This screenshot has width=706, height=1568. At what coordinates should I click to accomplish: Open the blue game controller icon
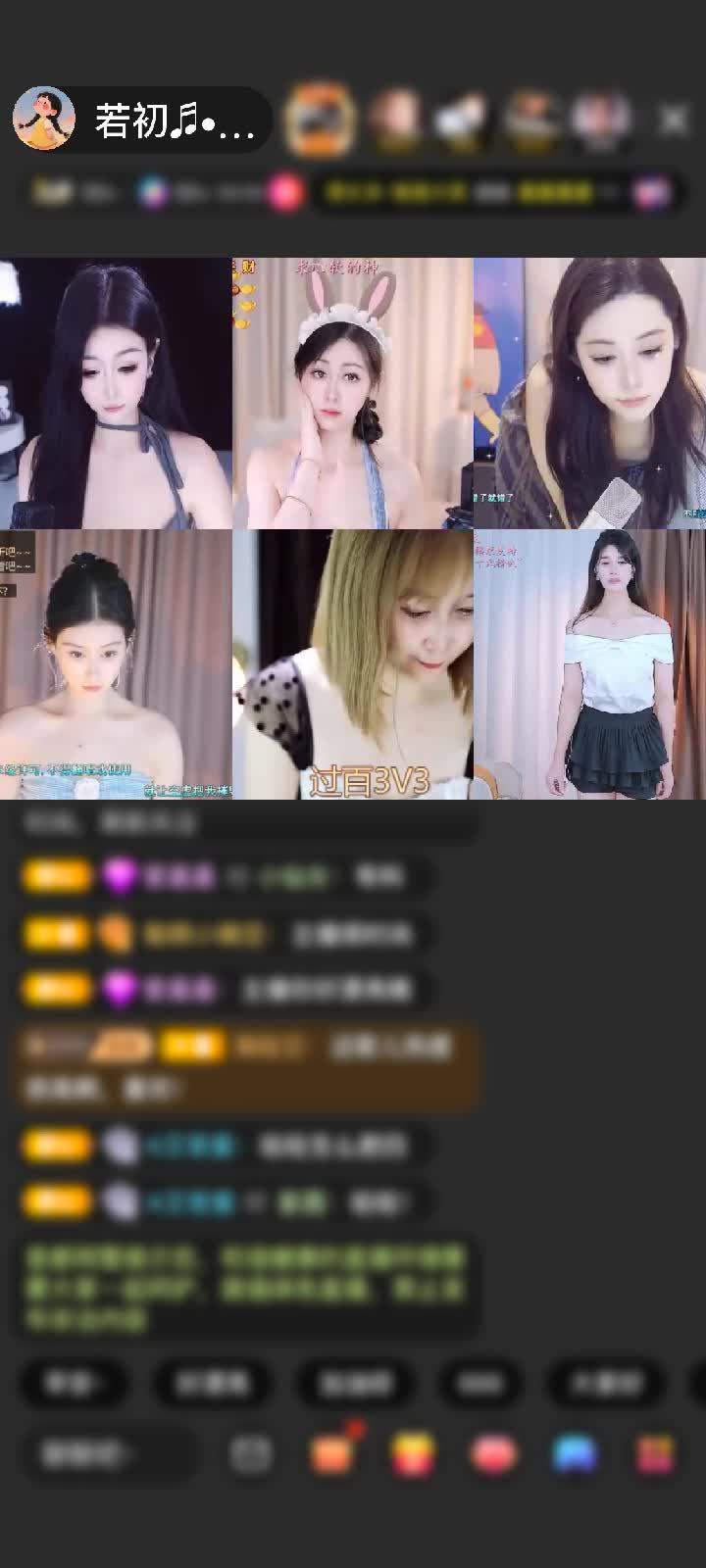pos(575,1455)
